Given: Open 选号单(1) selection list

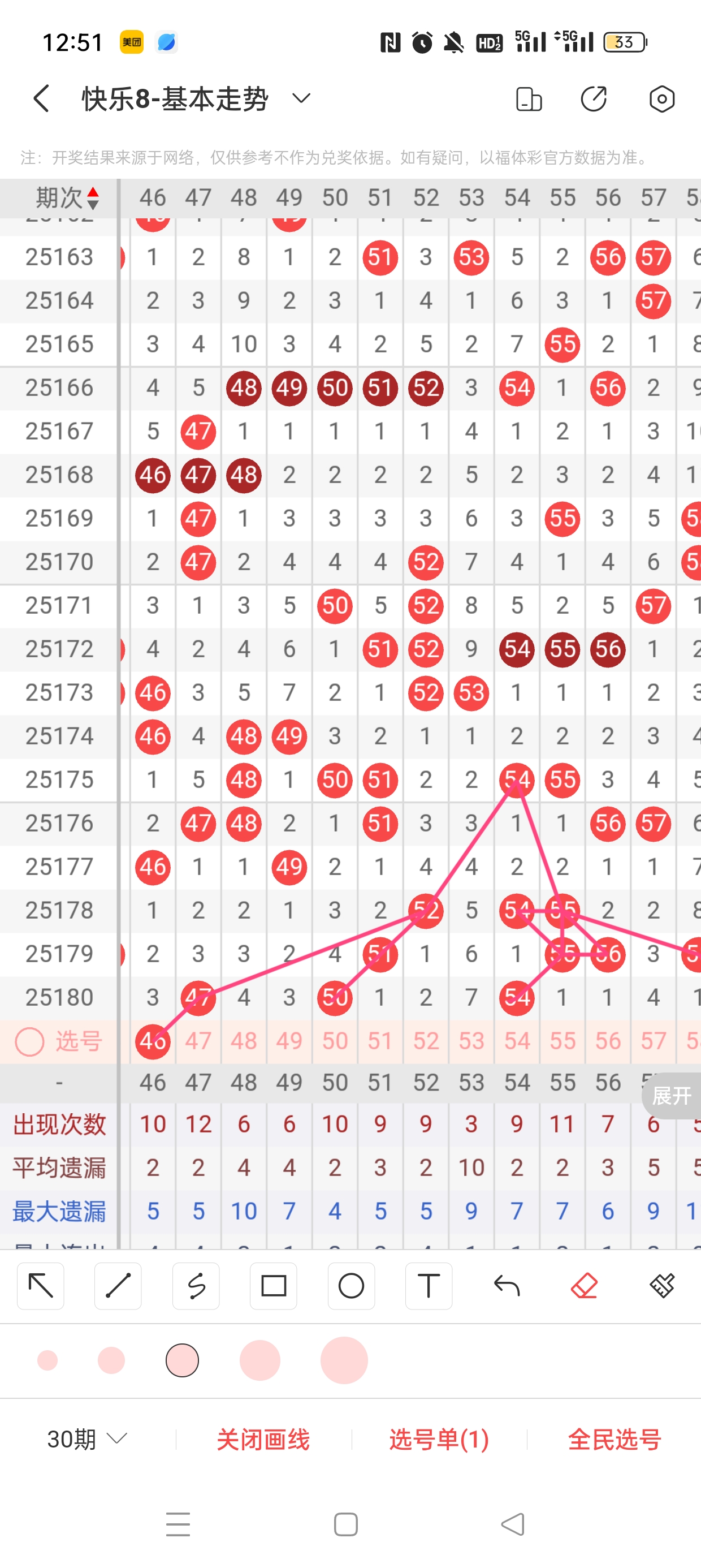Looking at the screenshot, I should coord(439,1439).
